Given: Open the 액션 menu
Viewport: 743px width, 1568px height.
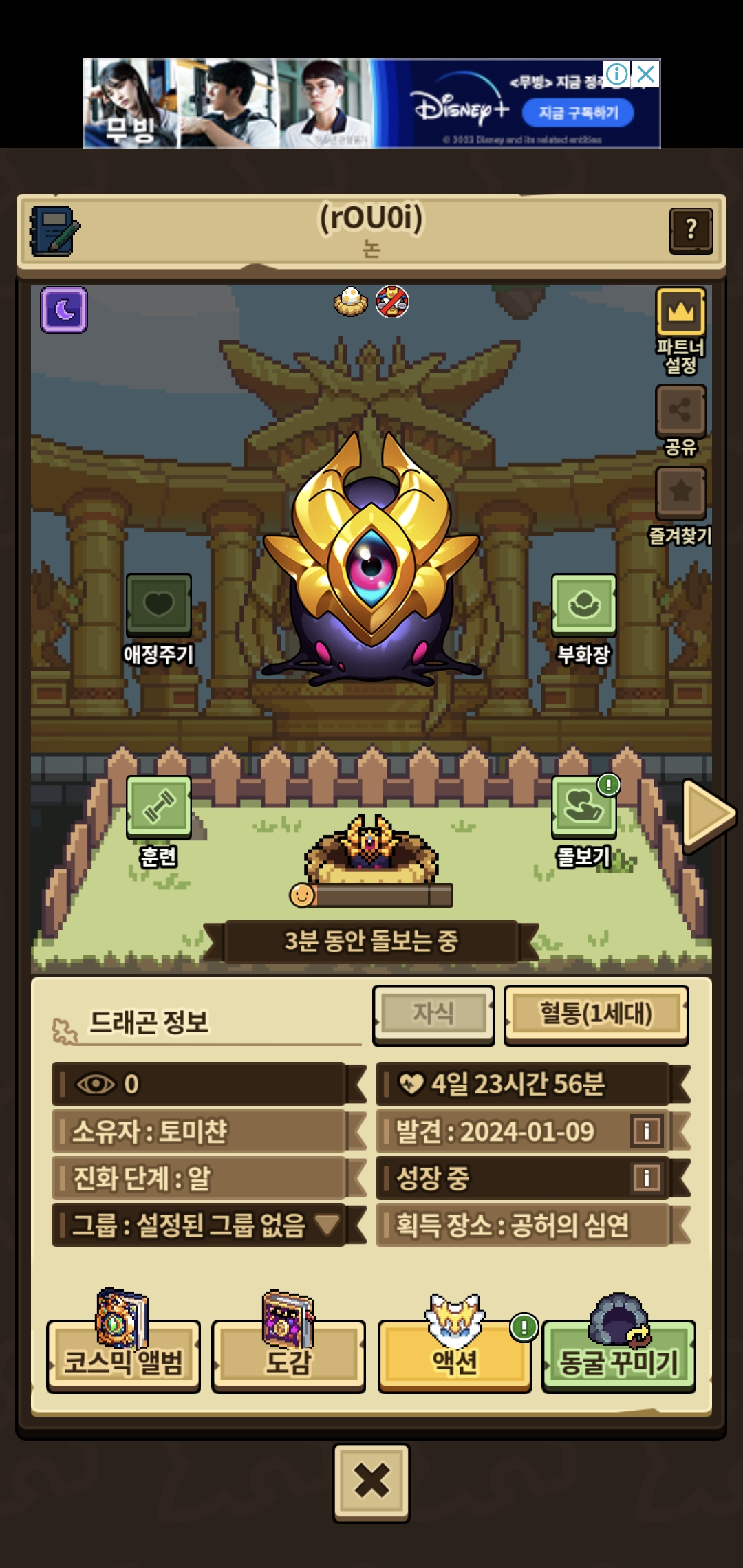Looking at the screenshot, I should [455, 1342].
